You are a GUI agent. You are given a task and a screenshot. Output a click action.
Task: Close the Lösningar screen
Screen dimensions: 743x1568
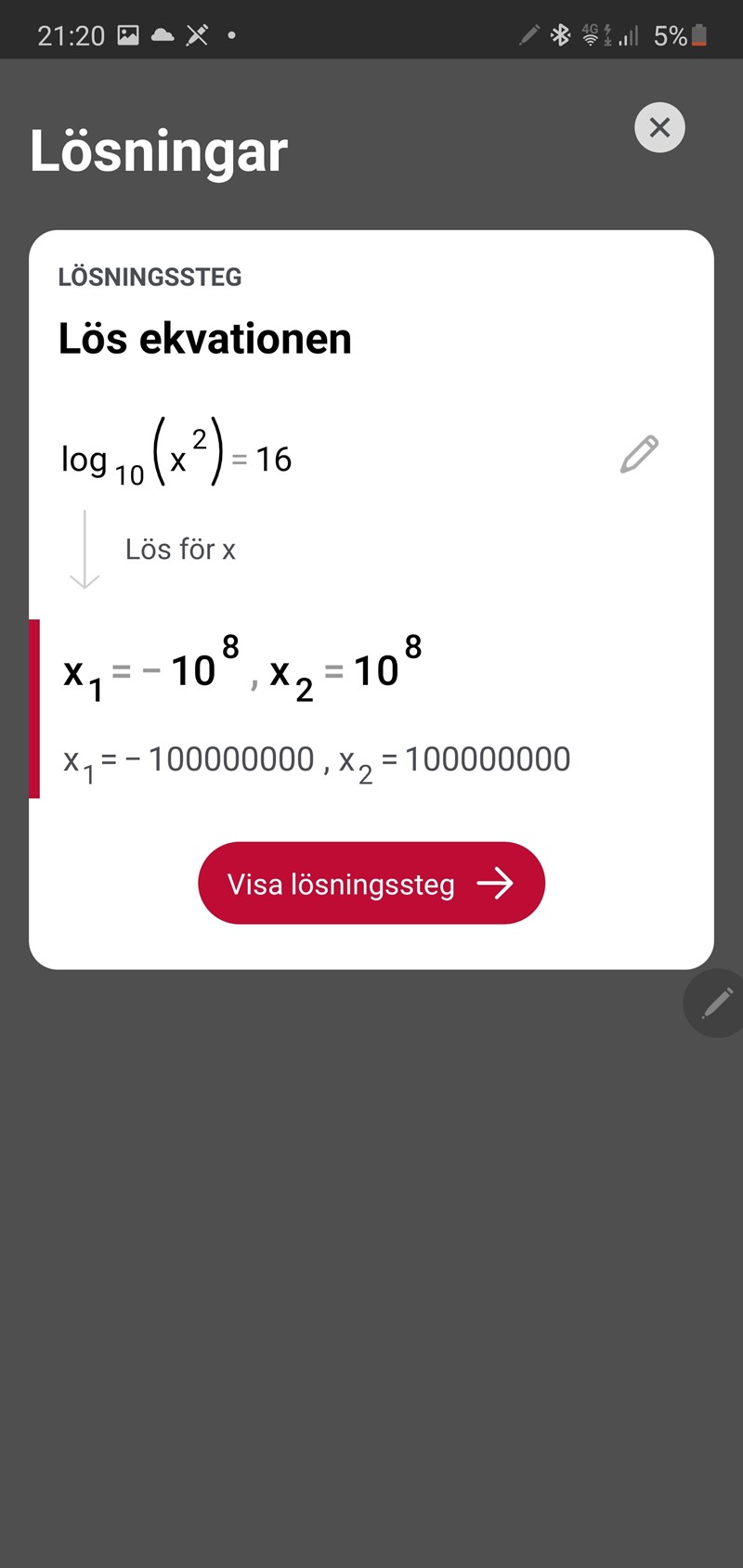(x=659, y=128)
